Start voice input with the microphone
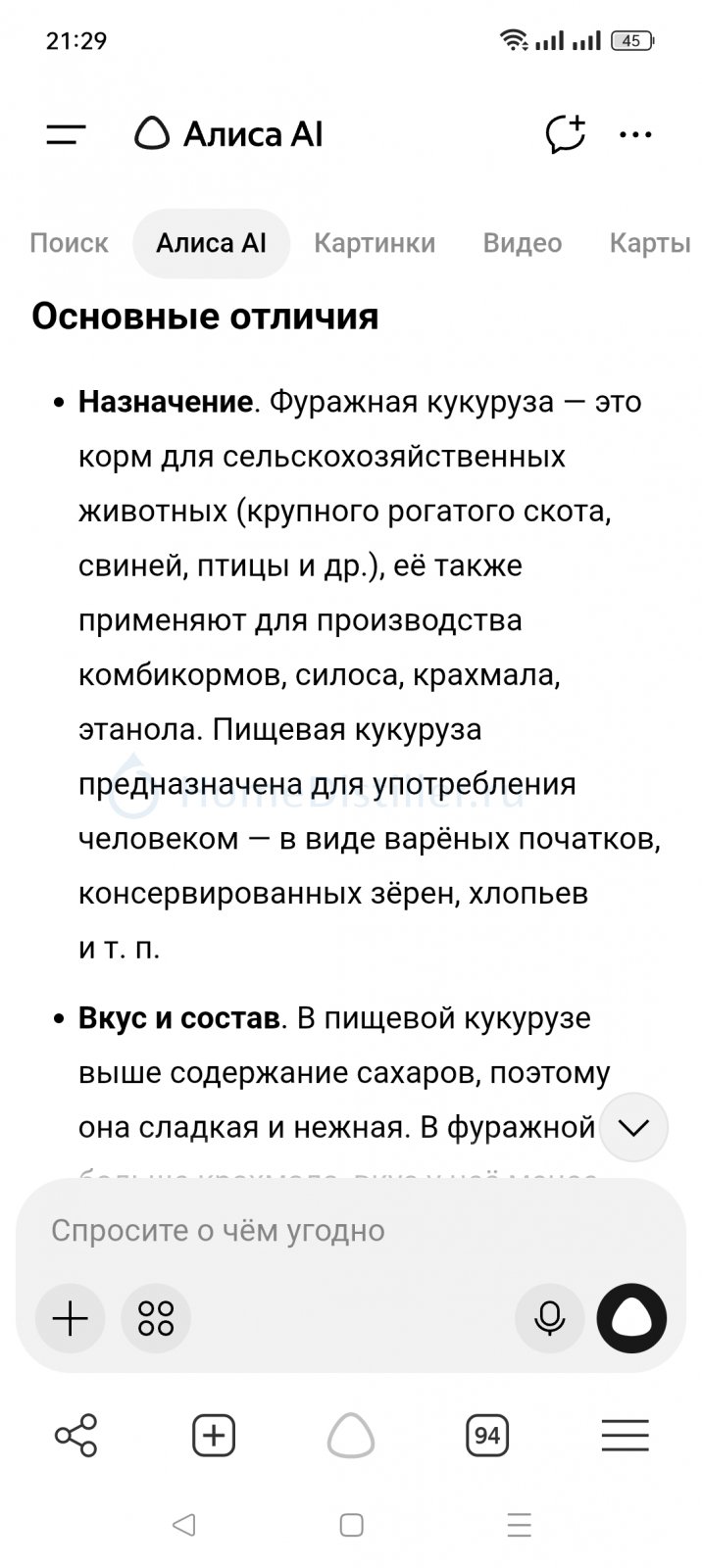 click(549, 1318)
